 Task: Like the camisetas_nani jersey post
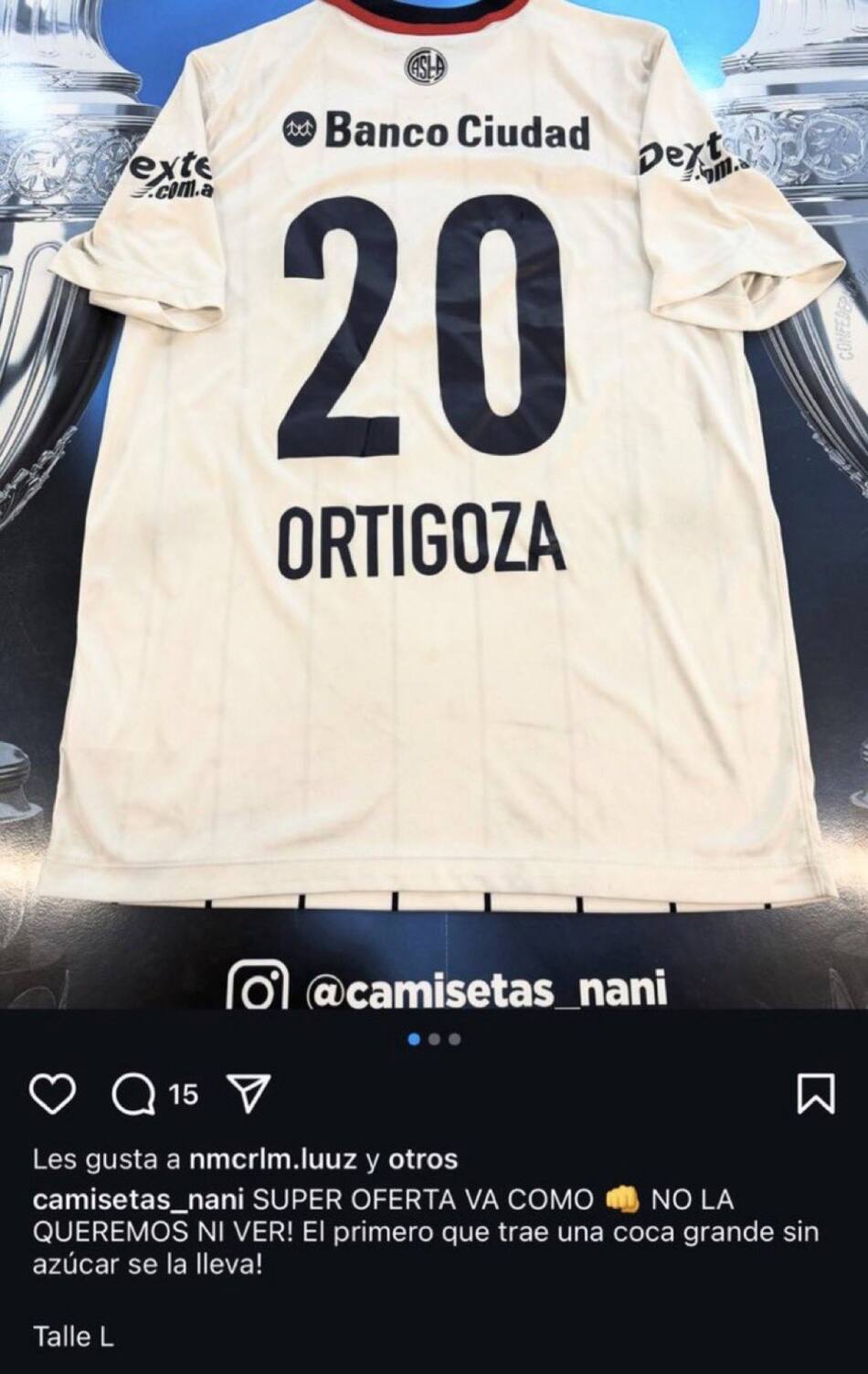tap(53, 1094)
